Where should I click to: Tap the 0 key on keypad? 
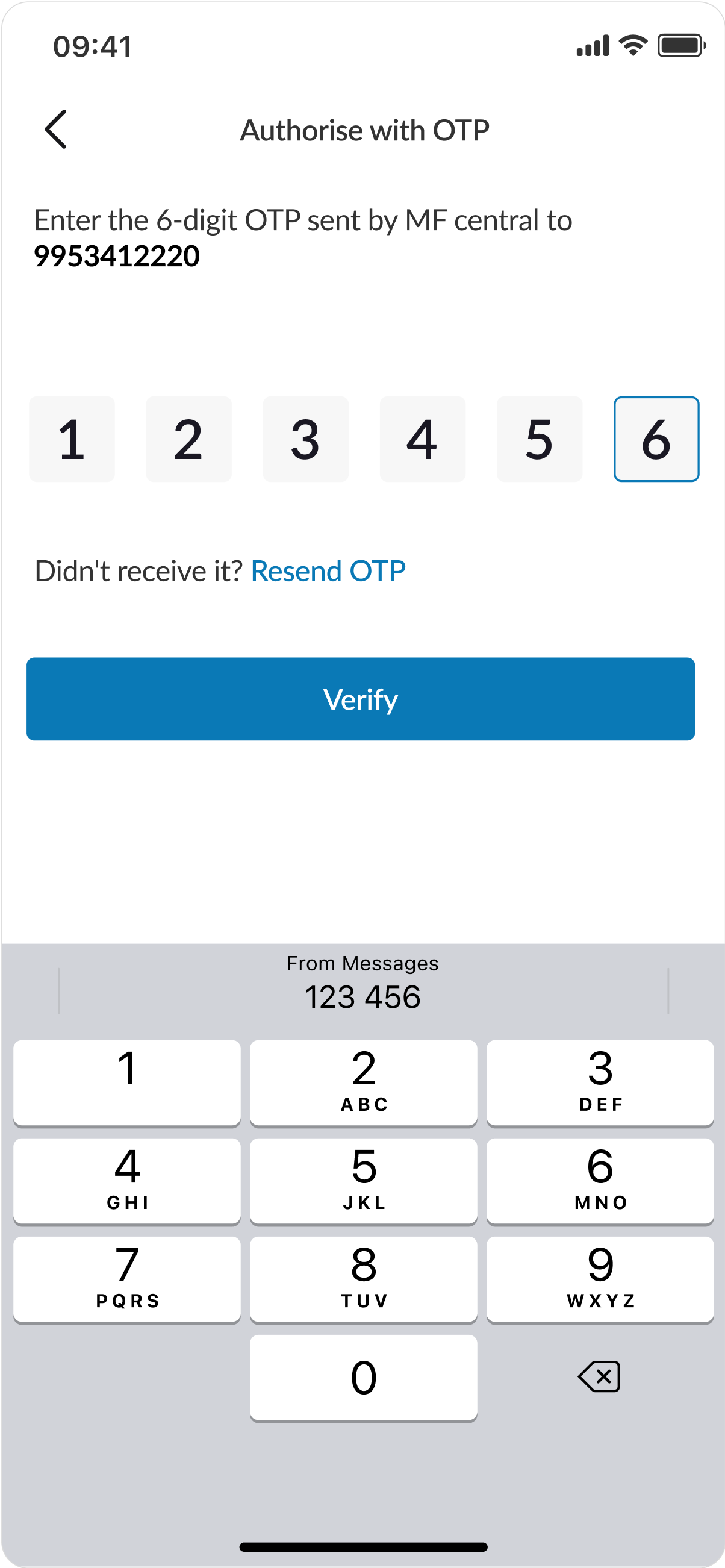363,1377
